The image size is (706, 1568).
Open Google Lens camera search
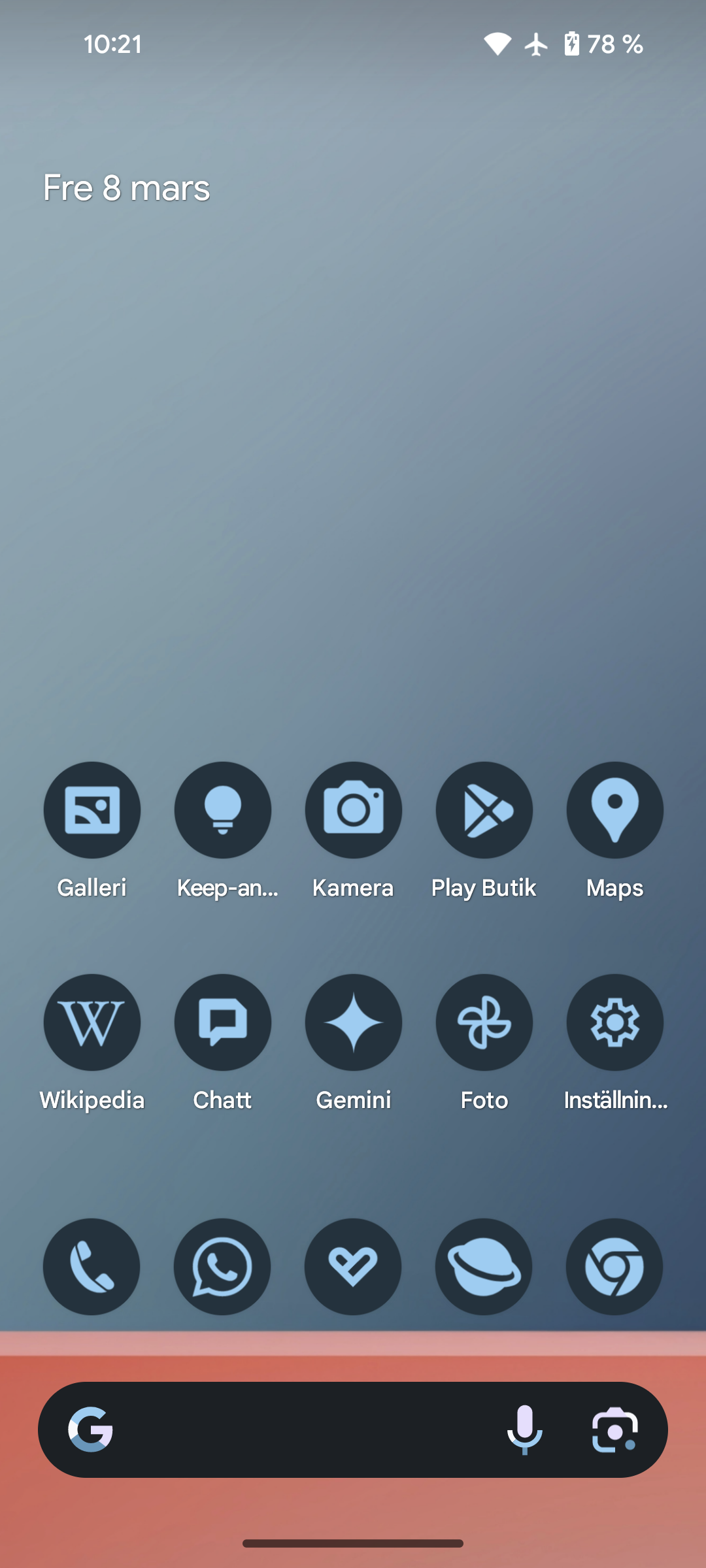point(614,1430)
